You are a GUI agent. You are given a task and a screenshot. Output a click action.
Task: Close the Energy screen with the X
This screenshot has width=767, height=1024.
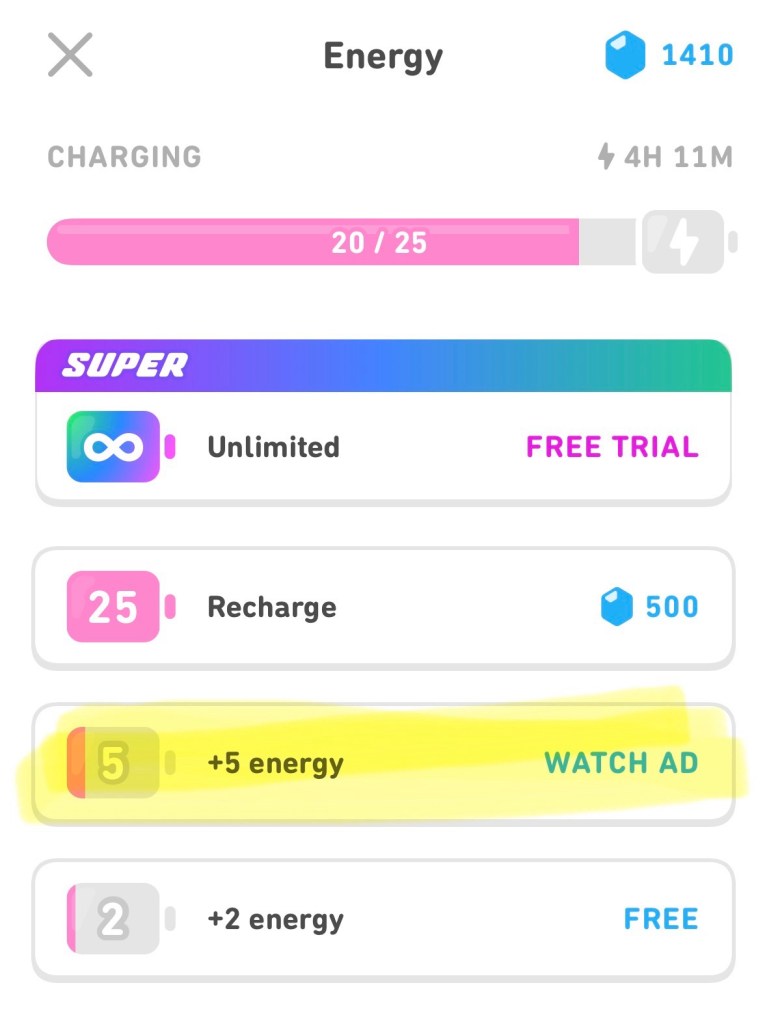coord(69,55)
